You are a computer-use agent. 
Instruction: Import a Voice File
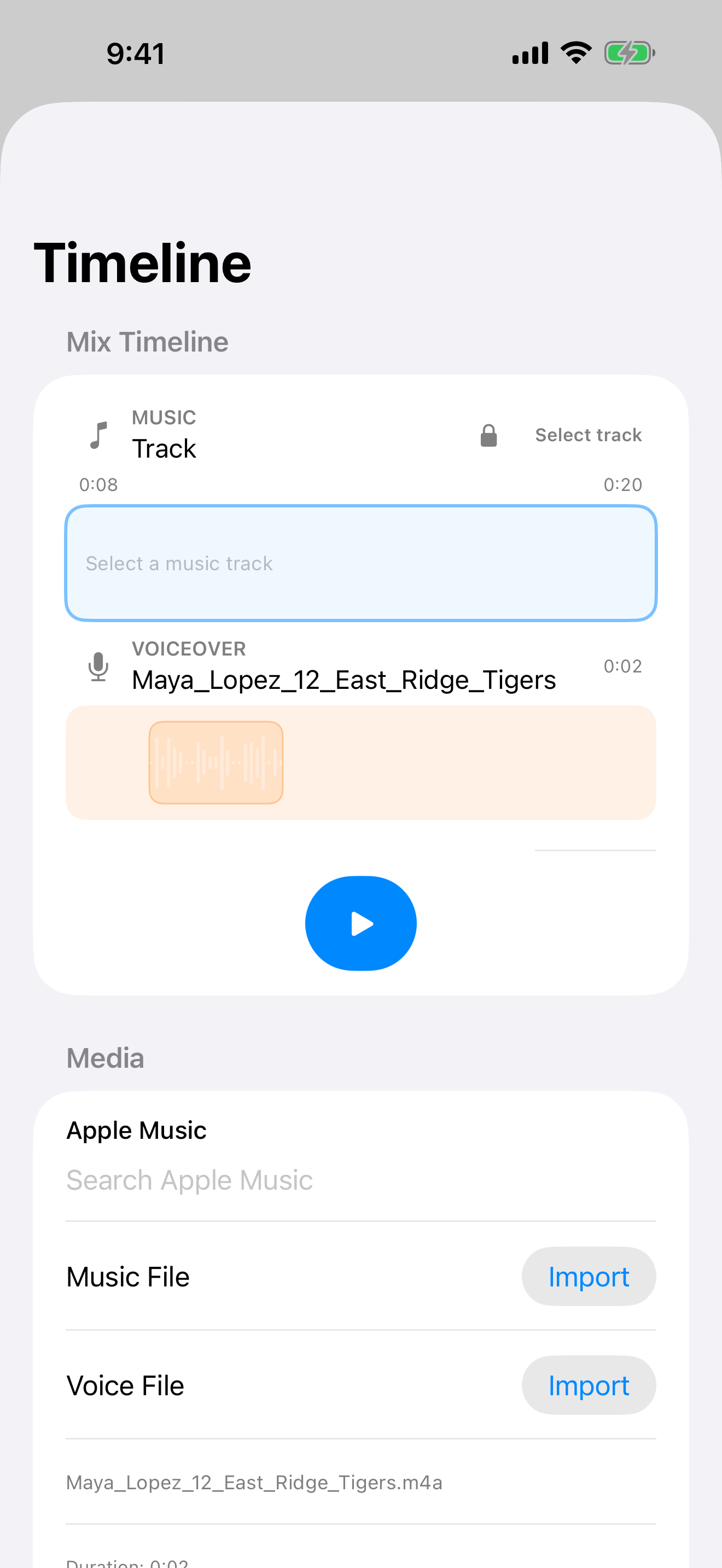tap(588, 1385)
